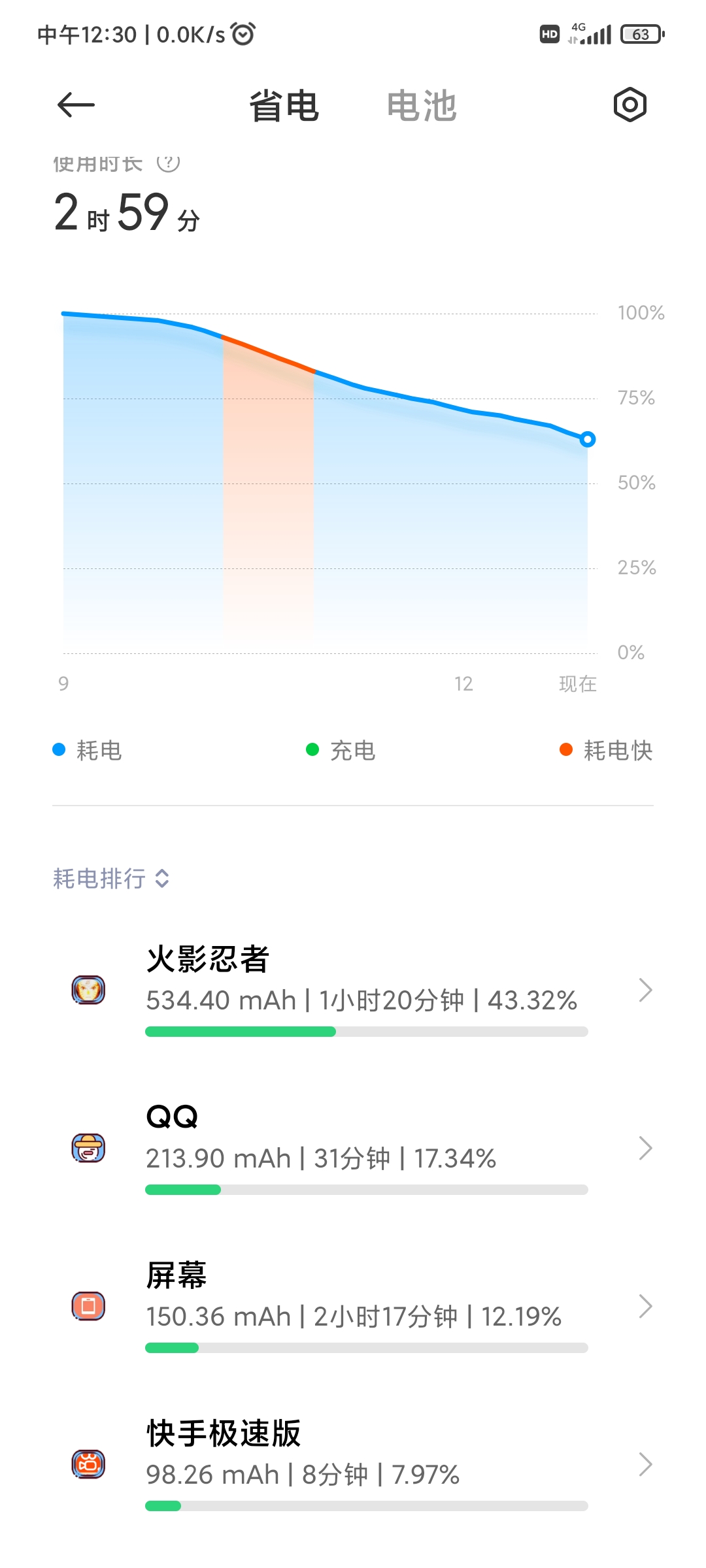
Task: Open battery settings hexagon icon
Action: click(x=630, y=105)
